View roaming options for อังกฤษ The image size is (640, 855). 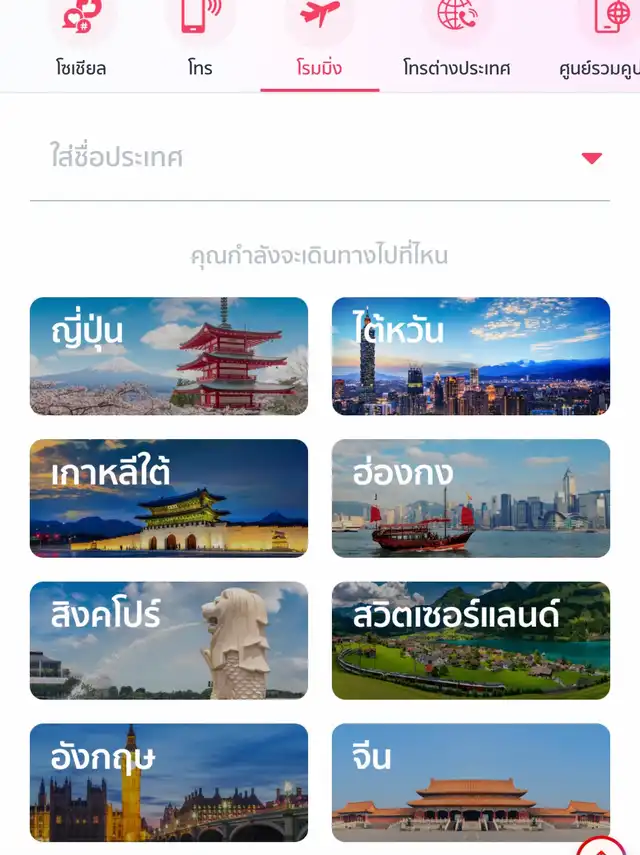point(169,782)
